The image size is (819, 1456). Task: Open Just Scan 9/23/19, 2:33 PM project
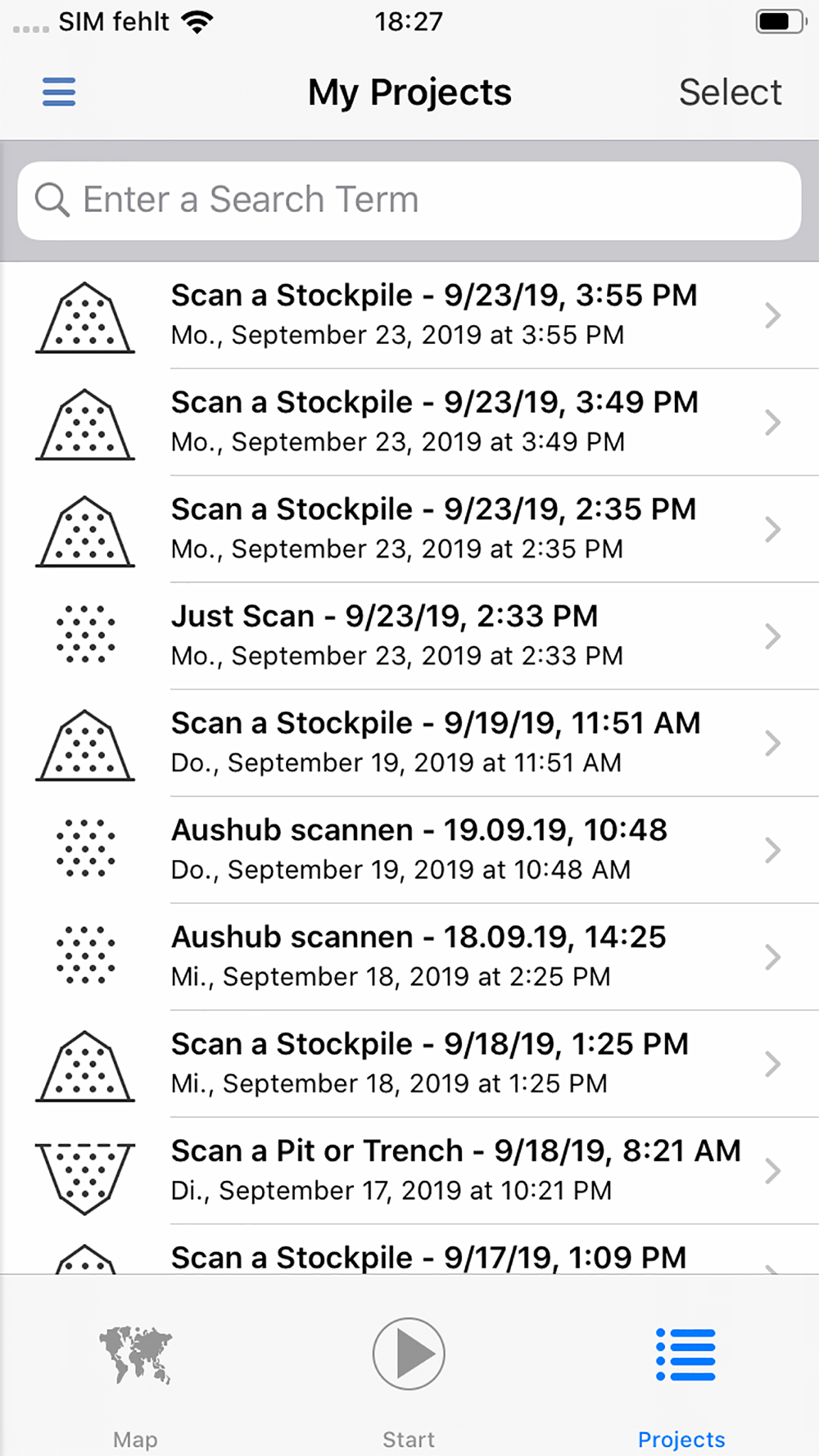pyautogui.click(x=434, y=635)
